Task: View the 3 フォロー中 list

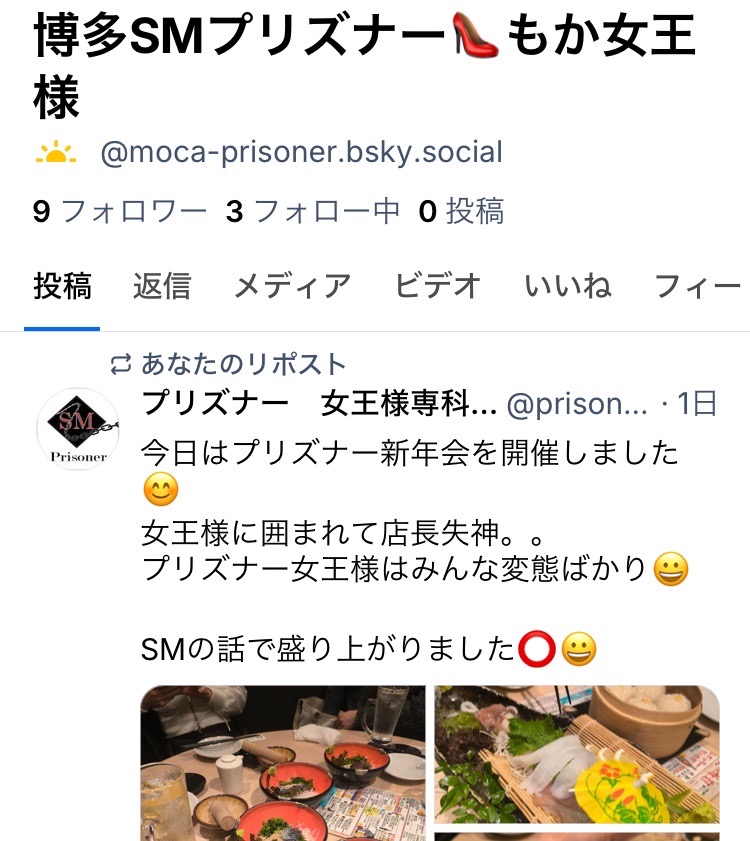Action: (x=312, y=211)
